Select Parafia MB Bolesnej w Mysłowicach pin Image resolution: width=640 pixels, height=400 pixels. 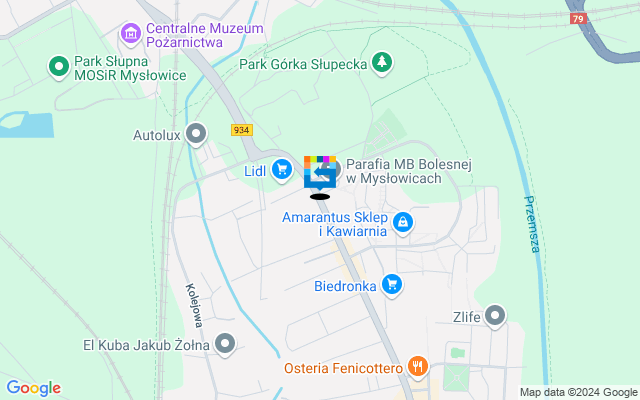point(334,168)
